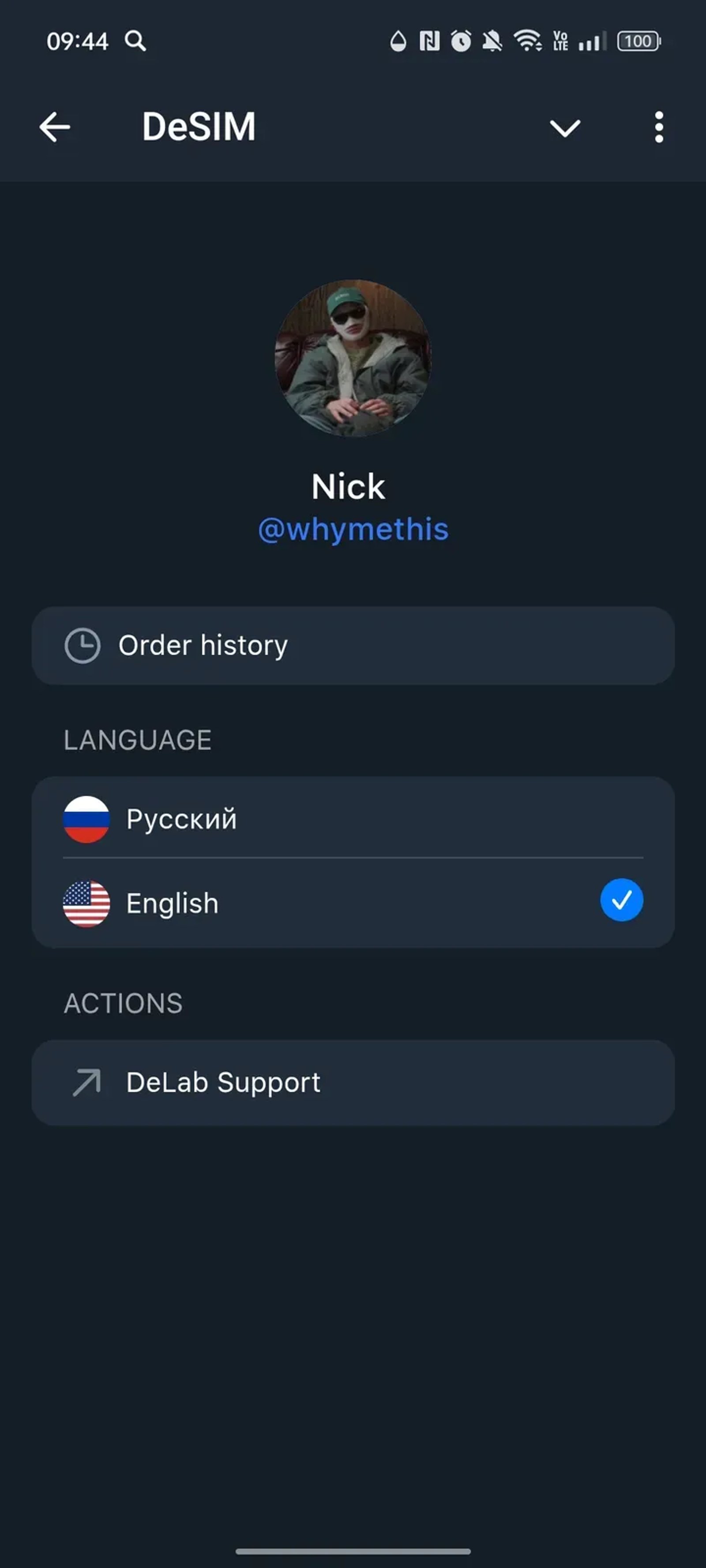Viewport: 706px width, 1568px height.
Task: Open Order history
Action: point(353,645)
